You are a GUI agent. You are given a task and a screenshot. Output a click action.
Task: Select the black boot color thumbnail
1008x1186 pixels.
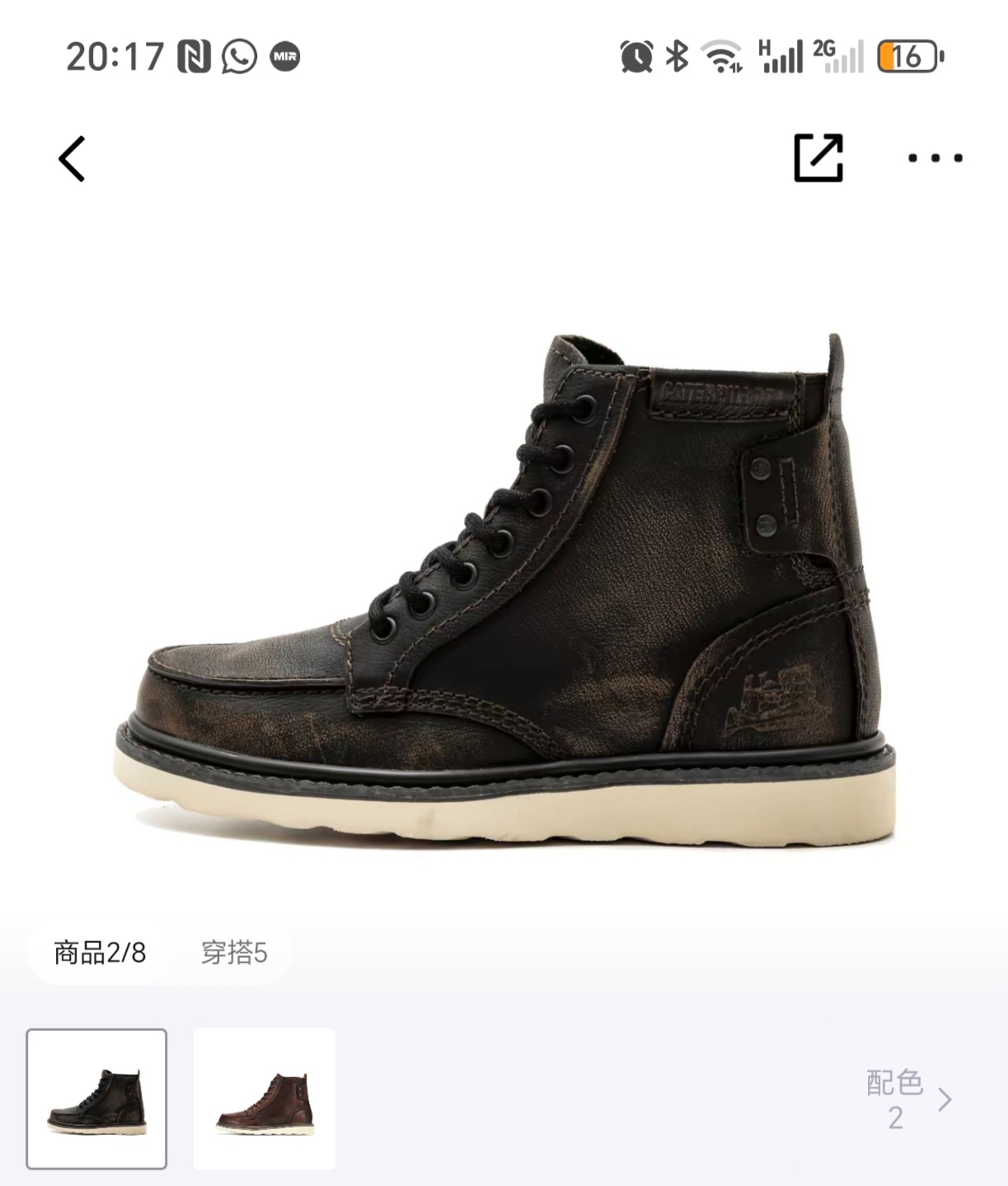click(x=96, y=1099)
